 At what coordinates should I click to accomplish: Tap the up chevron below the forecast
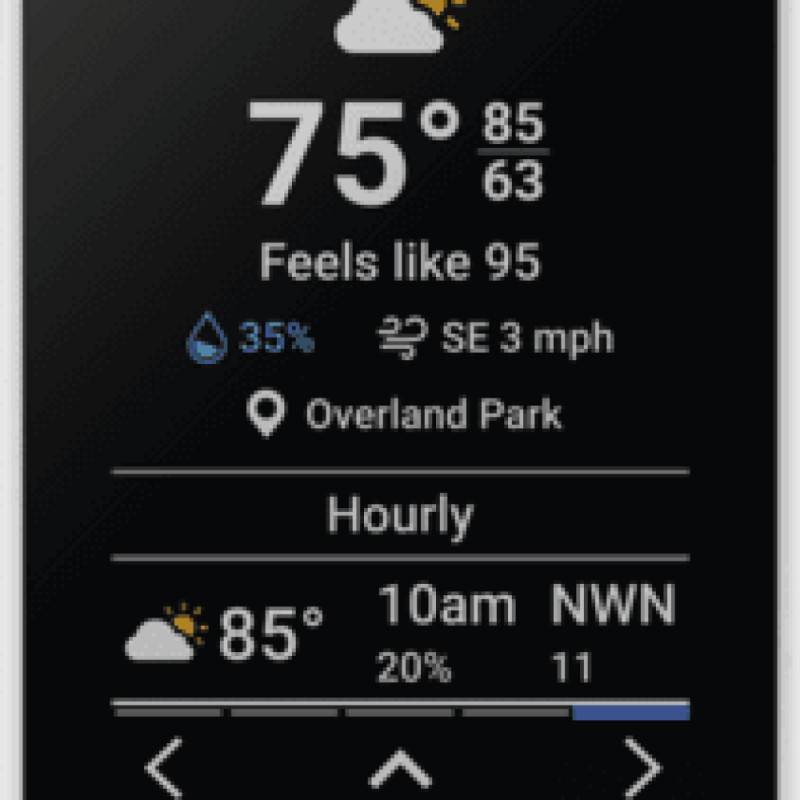pos(400,768)
